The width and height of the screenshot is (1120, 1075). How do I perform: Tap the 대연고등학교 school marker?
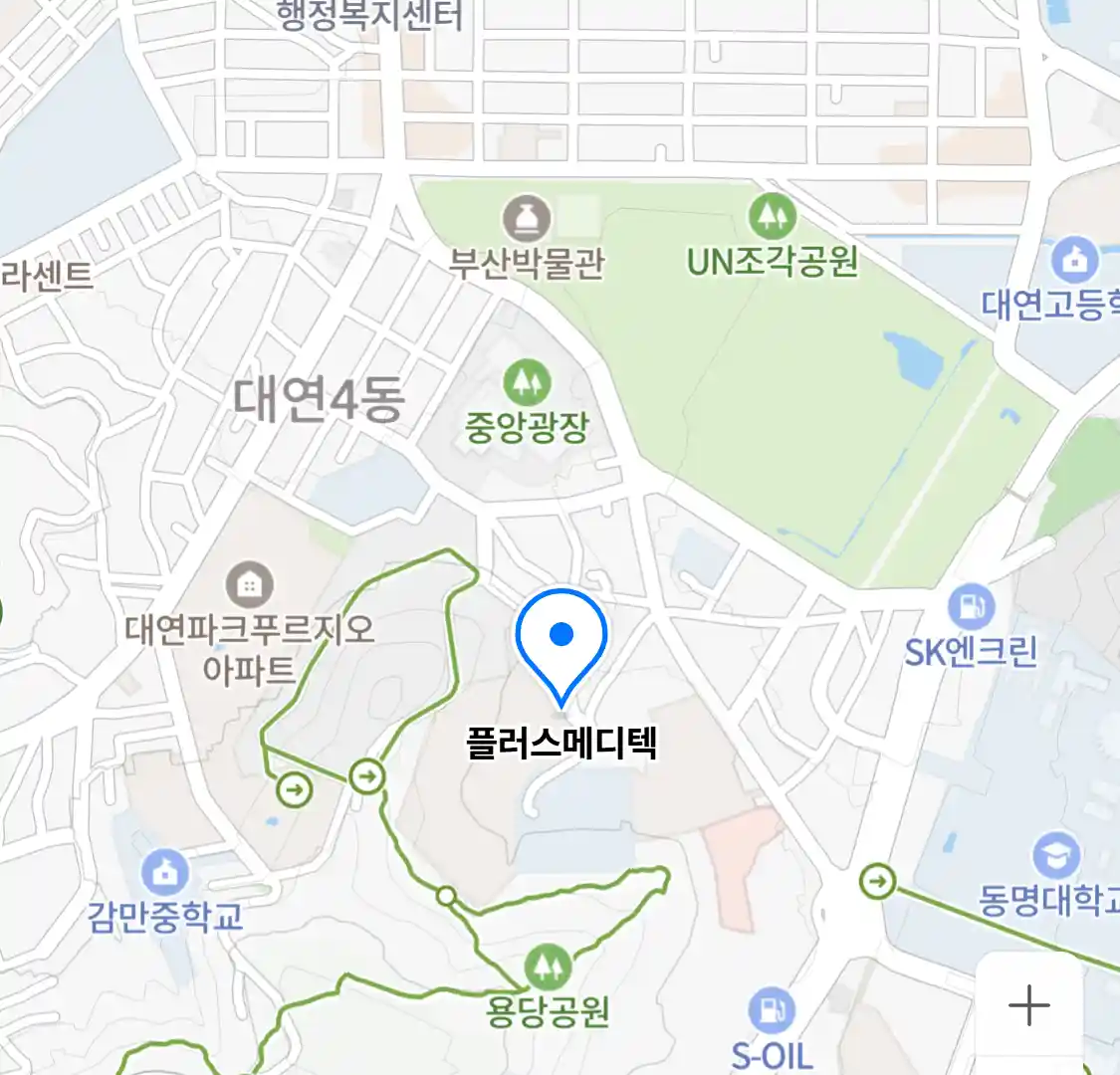(1074, 261)
